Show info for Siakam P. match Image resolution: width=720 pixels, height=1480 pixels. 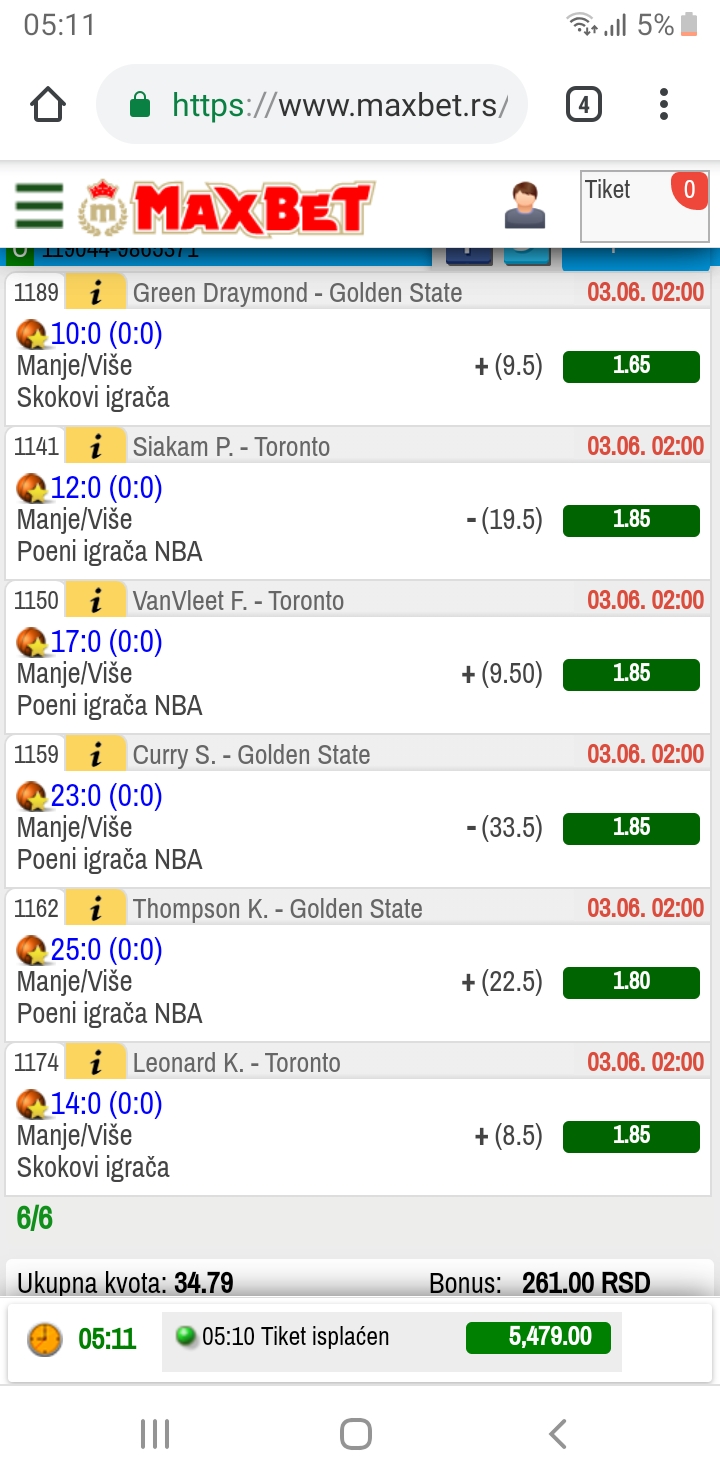pyautogui.click(x=96, y=446)
